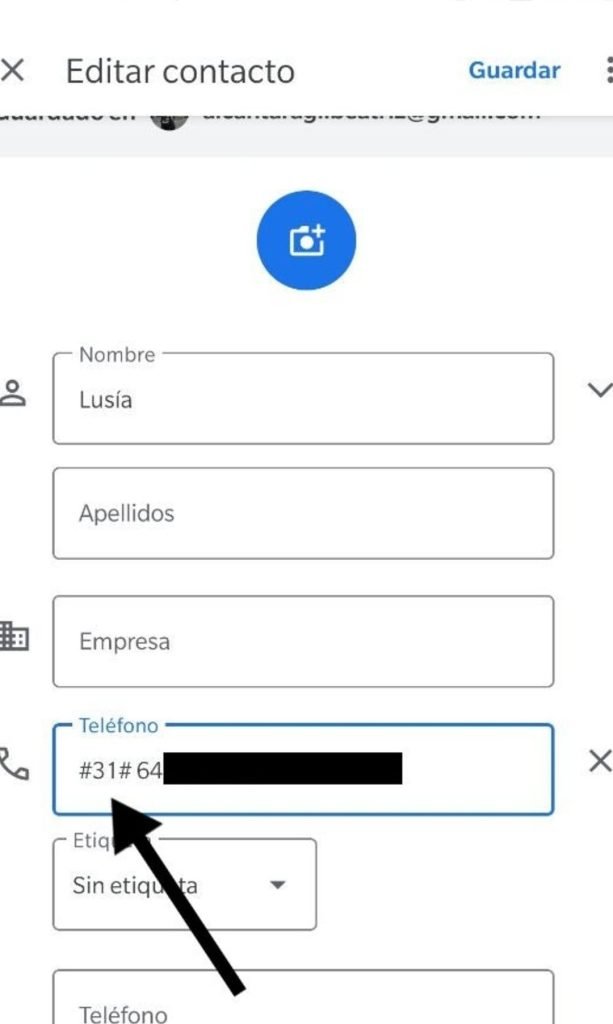Enter text in Empresa field
Viewport: 613px width, 1024px height.
[303, 641]
